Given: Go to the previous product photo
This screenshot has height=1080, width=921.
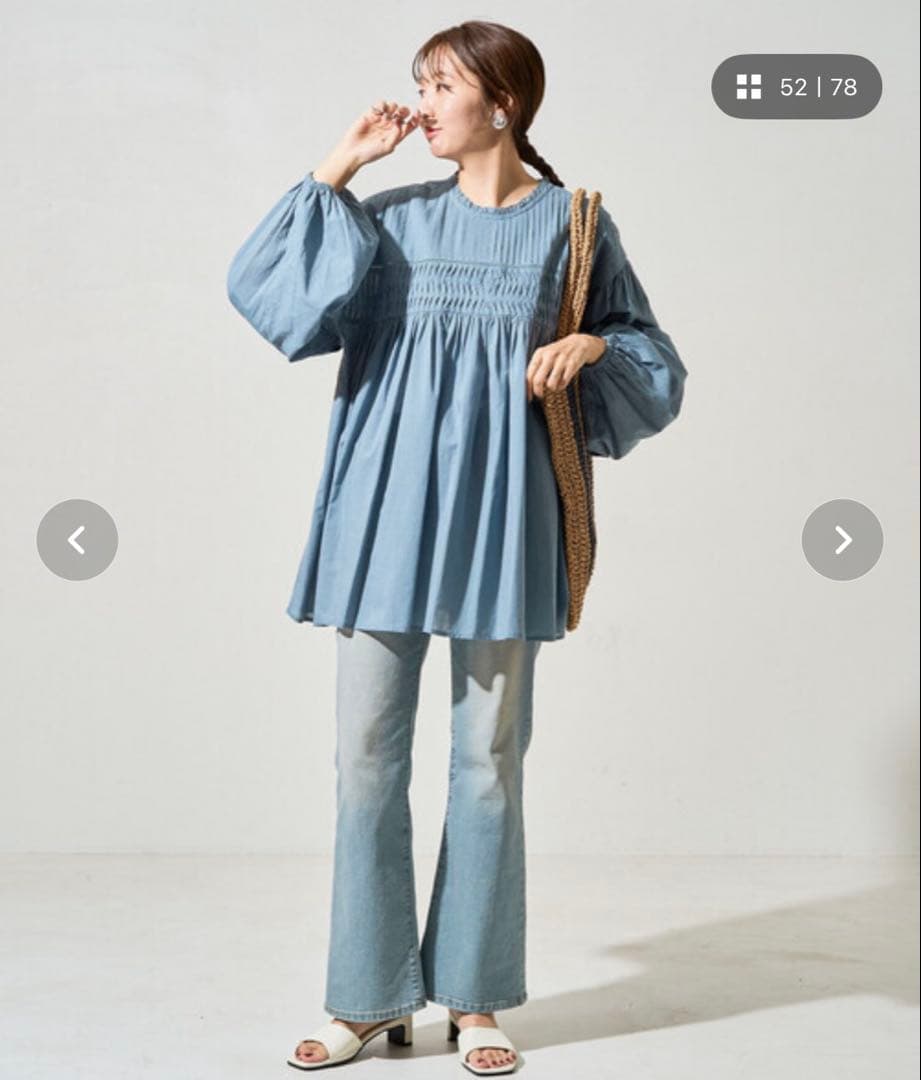Looking at the screenshot, I should (x=77, y=540).
